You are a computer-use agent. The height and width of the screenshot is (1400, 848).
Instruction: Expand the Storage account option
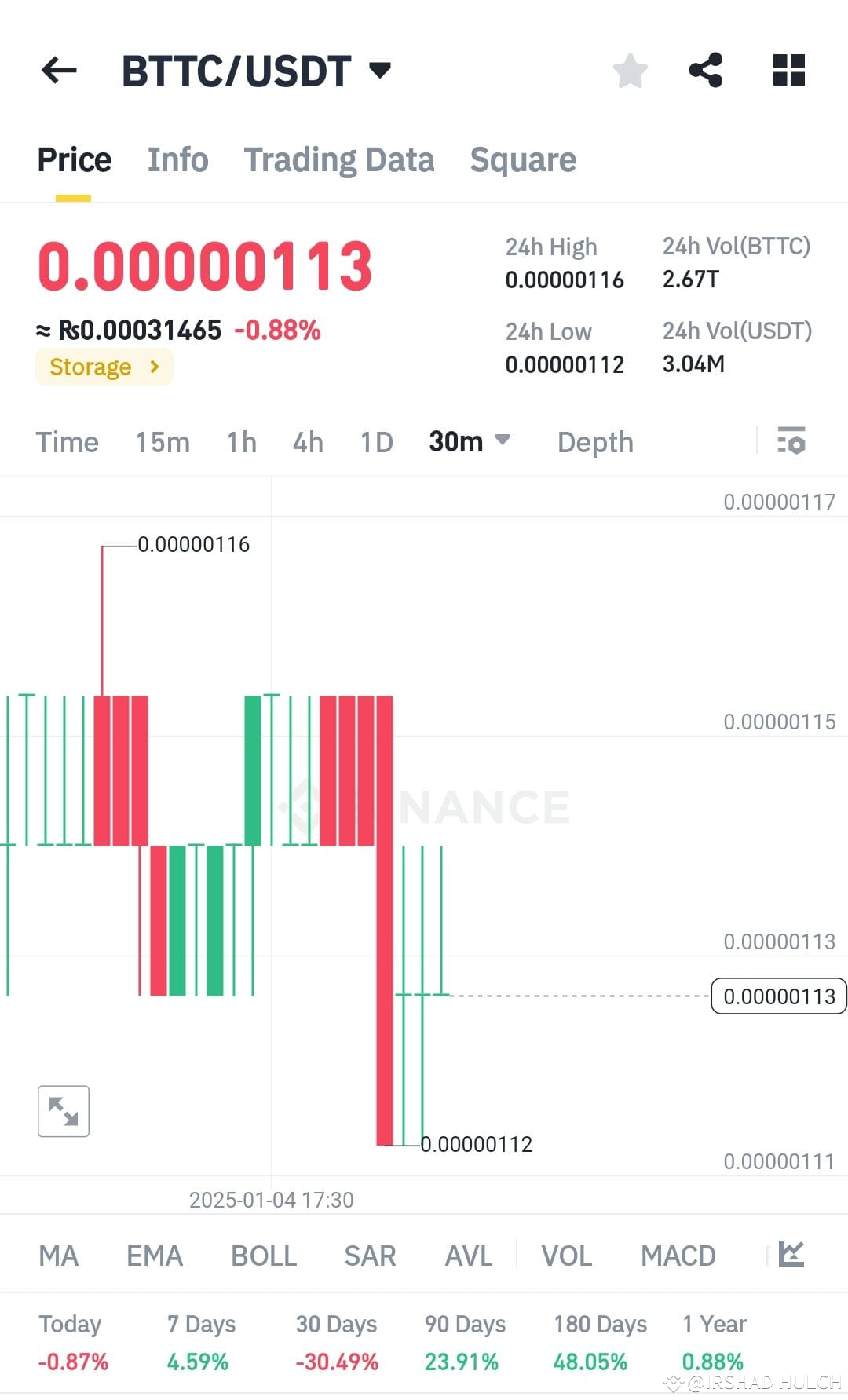tap(104, 366)
